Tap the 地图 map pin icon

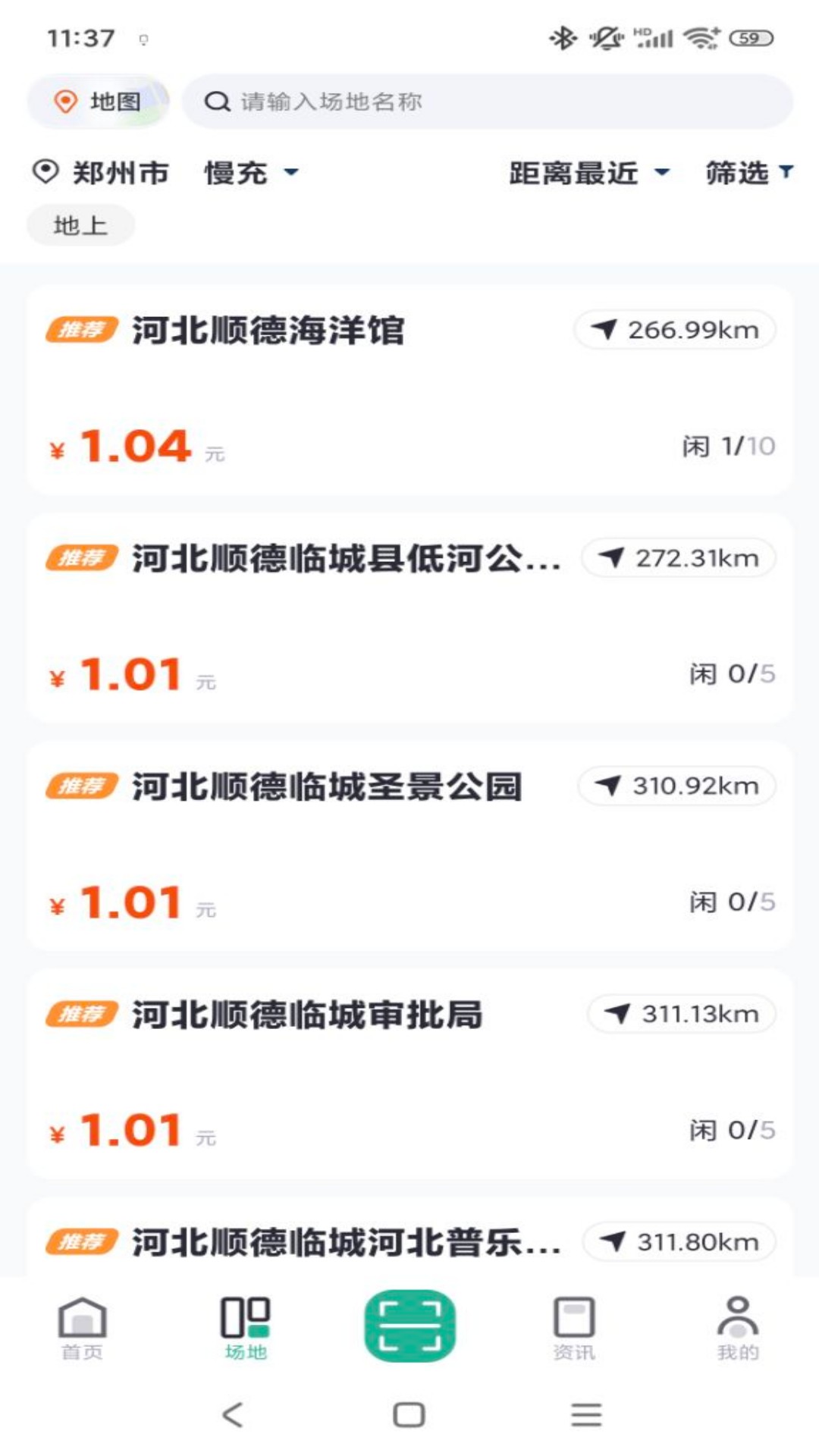tap(67, 99)
